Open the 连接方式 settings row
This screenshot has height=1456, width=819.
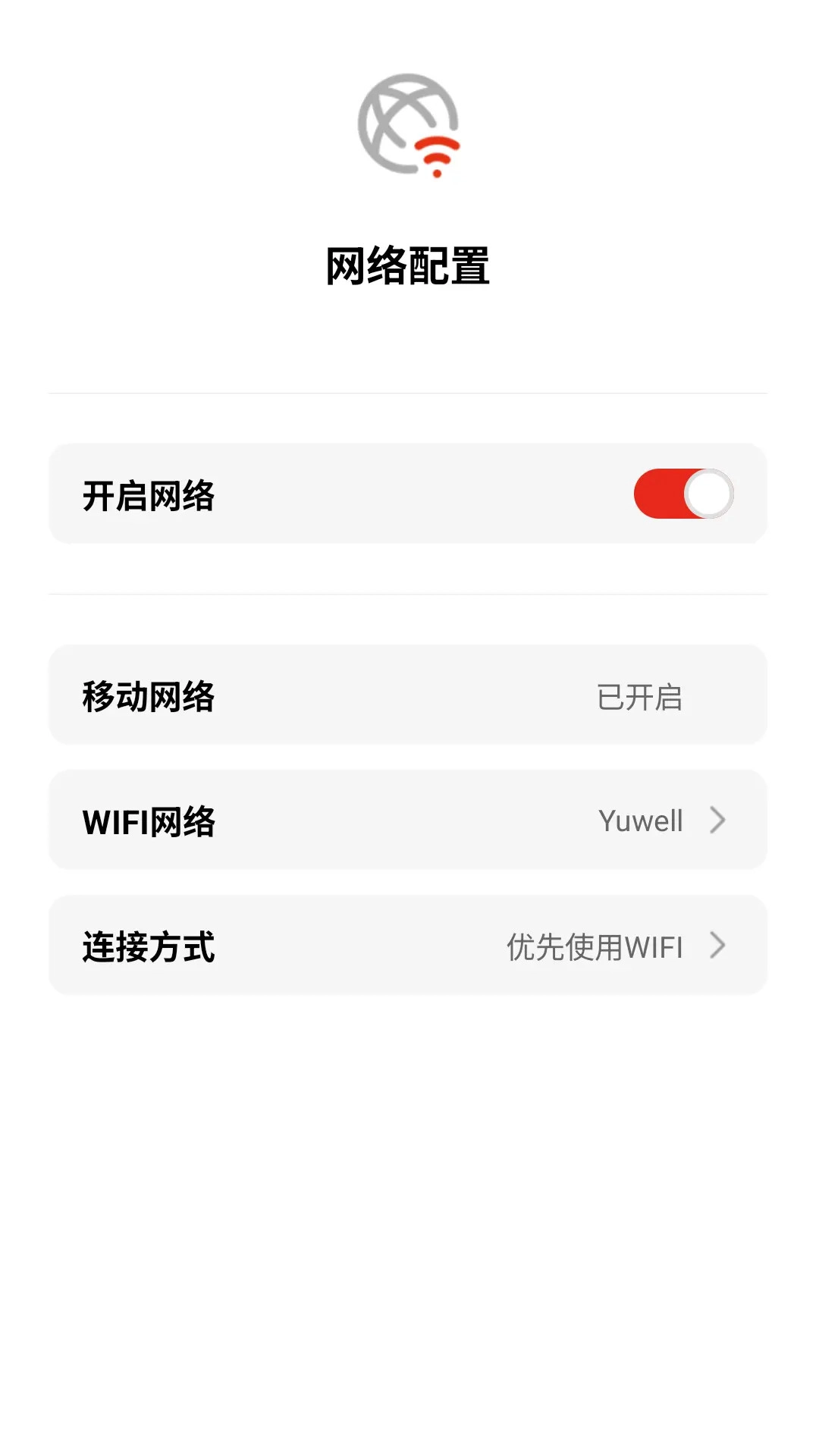407,946
